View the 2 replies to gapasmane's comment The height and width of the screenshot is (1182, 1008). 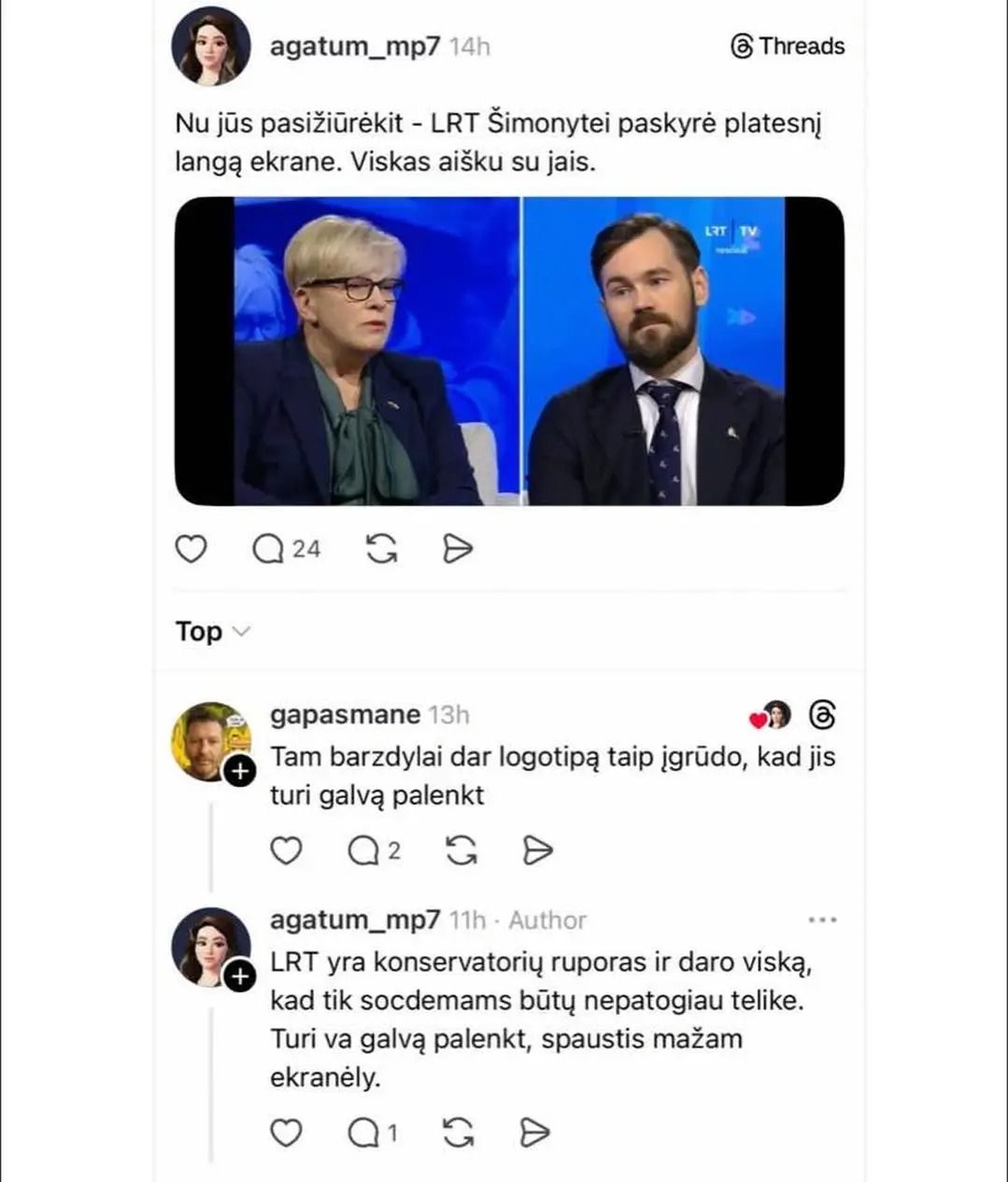(374, 850)
